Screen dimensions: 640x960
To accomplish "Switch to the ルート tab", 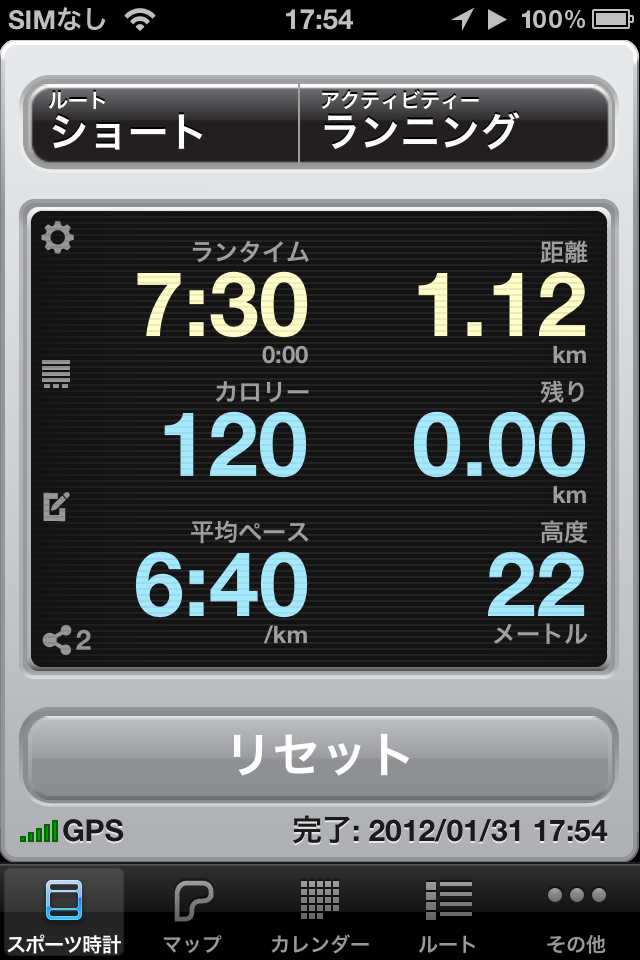I will click(448, 914).
